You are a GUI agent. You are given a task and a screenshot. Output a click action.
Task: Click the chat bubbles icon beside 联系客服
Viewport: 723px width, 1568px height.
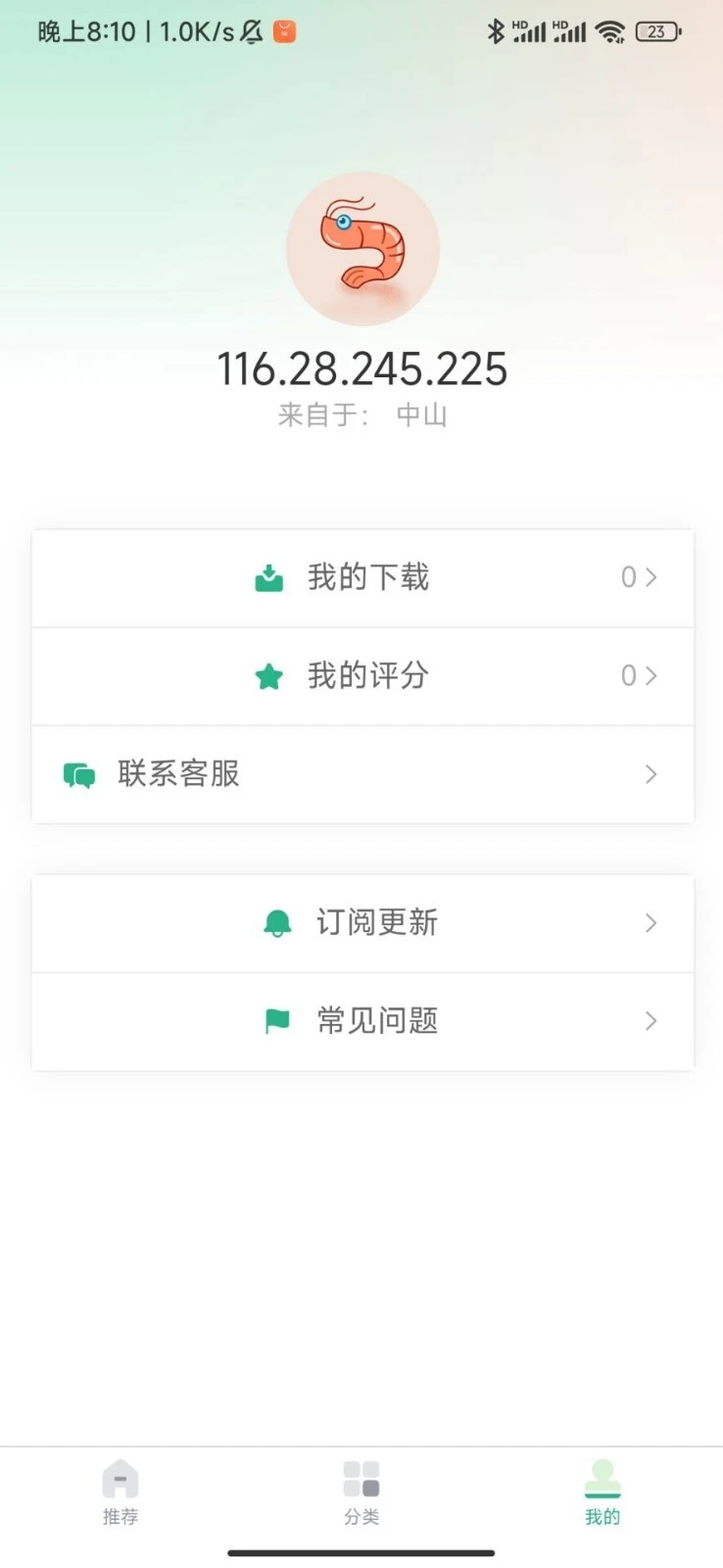[x=77, y=774]
